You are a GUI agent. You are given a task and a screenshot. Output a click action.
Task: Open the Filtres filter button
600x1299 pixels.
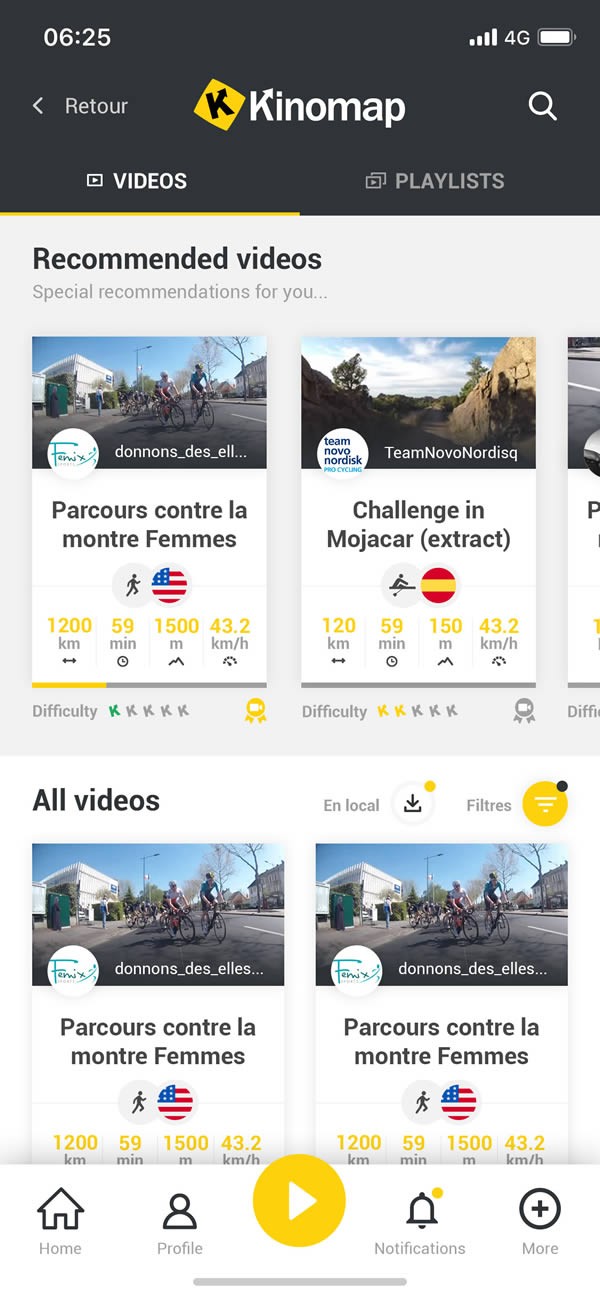pos(545,805)
